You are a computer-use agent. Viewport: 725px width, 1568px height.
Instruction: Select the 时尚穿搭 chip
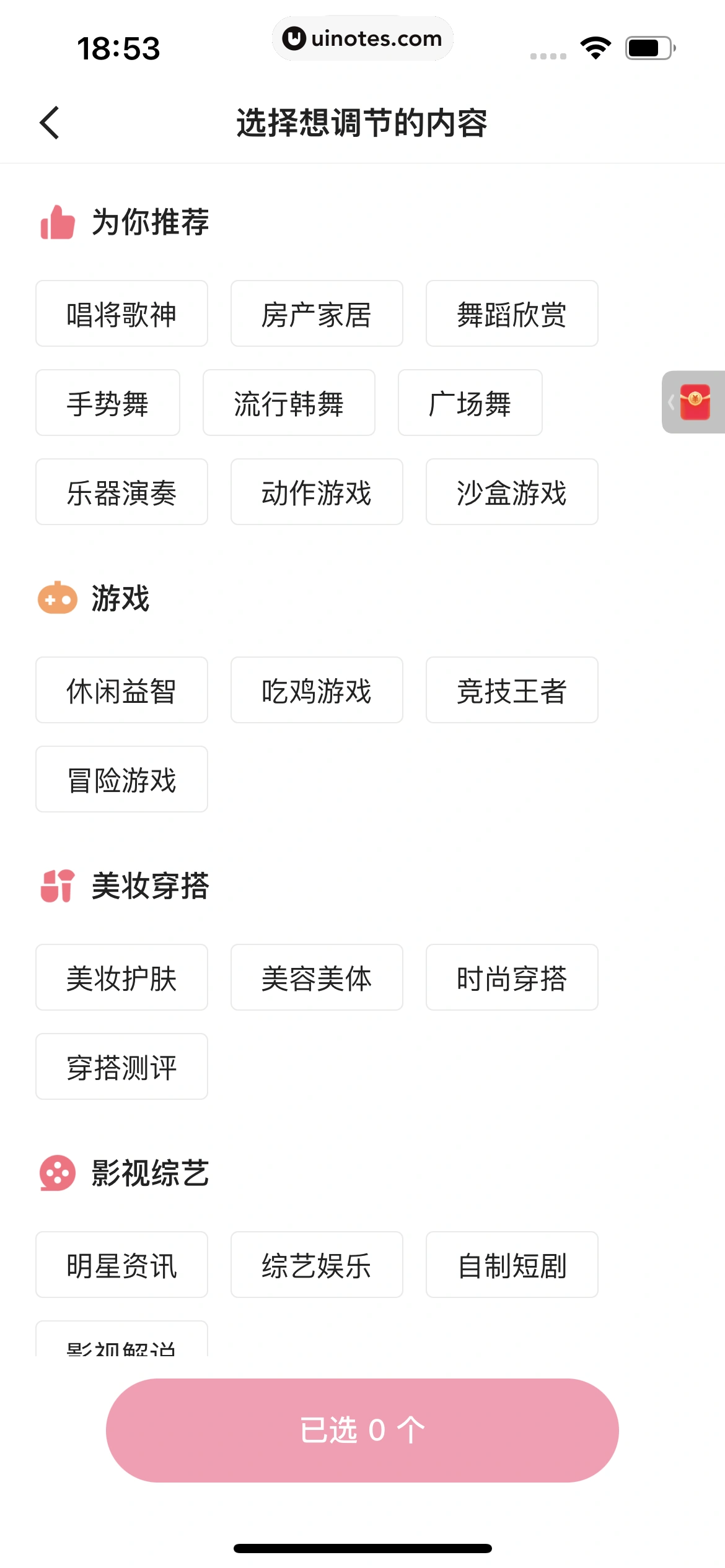coord(512,978)
